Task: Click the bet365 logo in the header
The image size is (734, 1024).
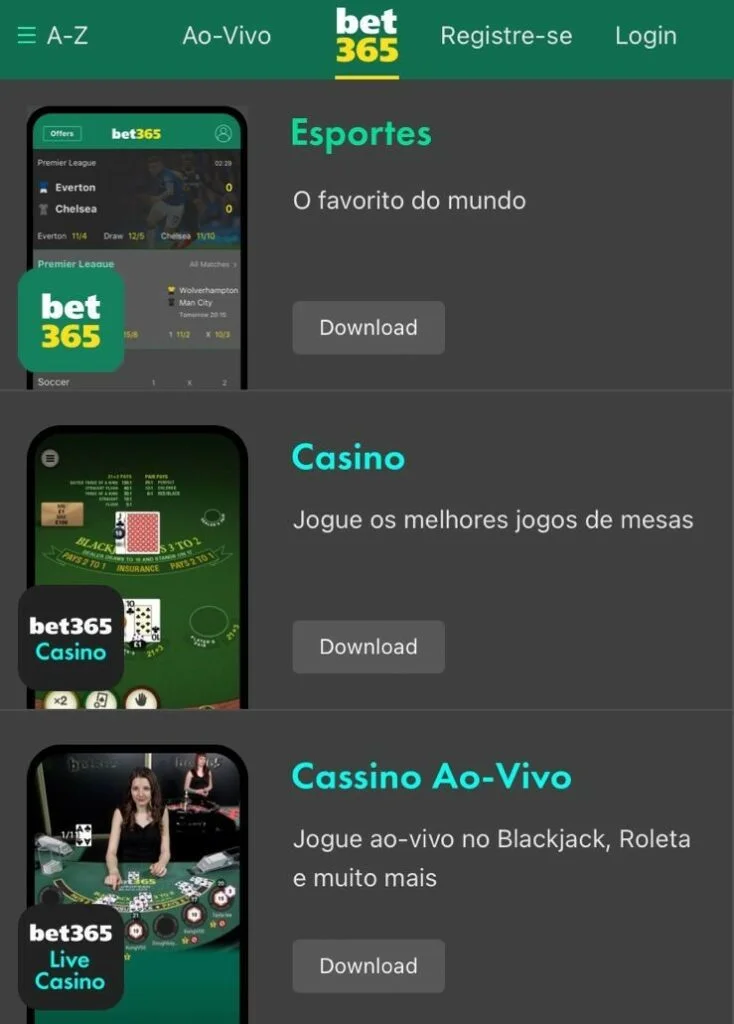Action: click(x=366, y=36)
